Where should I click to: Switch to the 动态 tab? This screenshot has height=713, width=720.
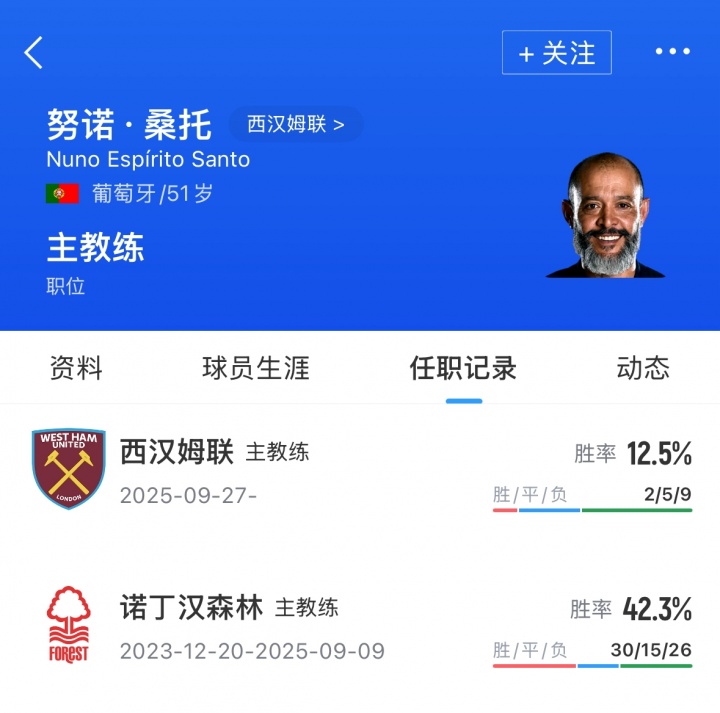tap(642, 368)
